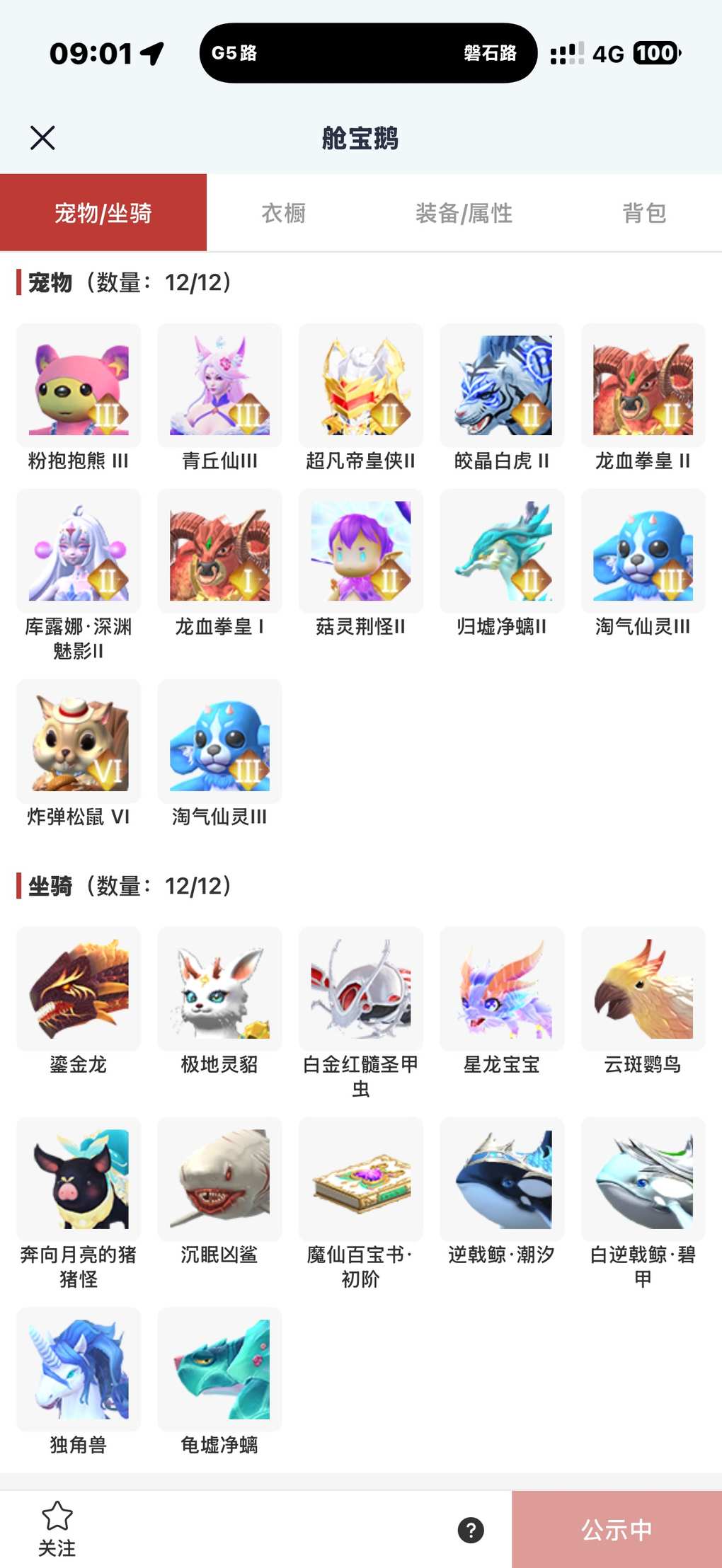Open the 魔仙百宝书·初阶 mount
The height and width of the screenshot is (1568, 722).
coord(361,1179)
